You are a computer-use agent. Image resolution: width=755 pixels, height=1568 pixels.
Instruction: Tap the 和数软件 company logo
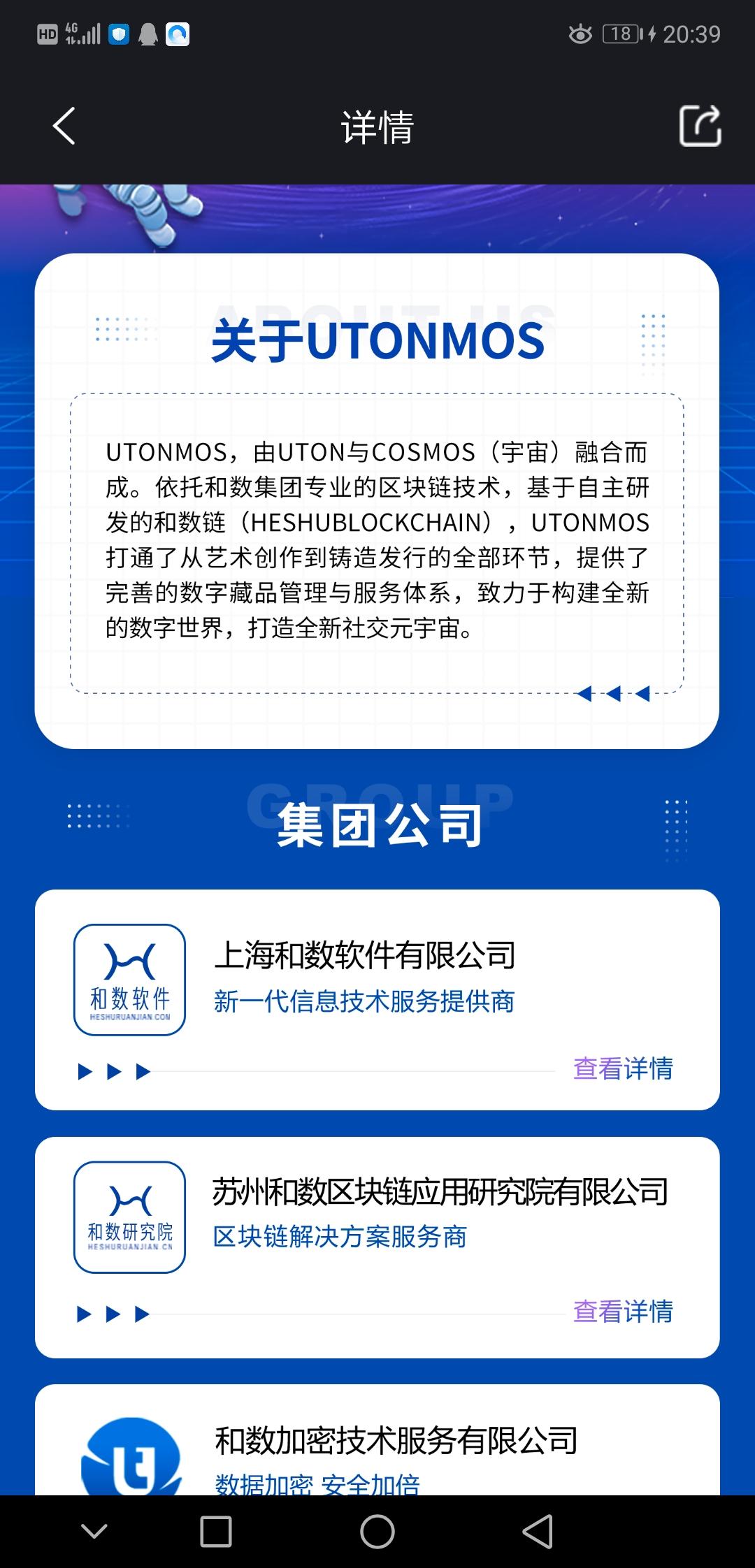click(129, 978)
